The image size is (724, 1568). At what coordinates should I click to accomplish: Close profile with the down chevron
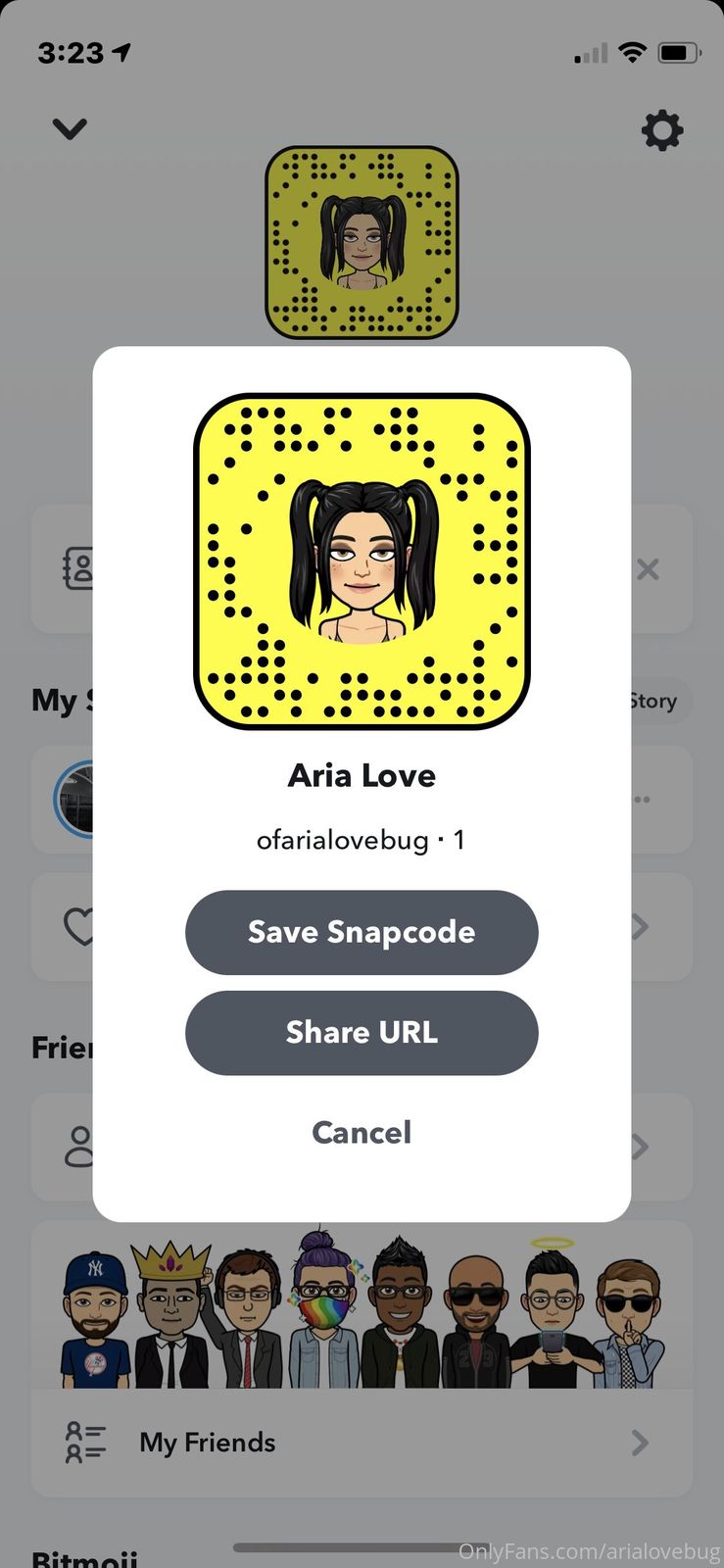(70, 128)
